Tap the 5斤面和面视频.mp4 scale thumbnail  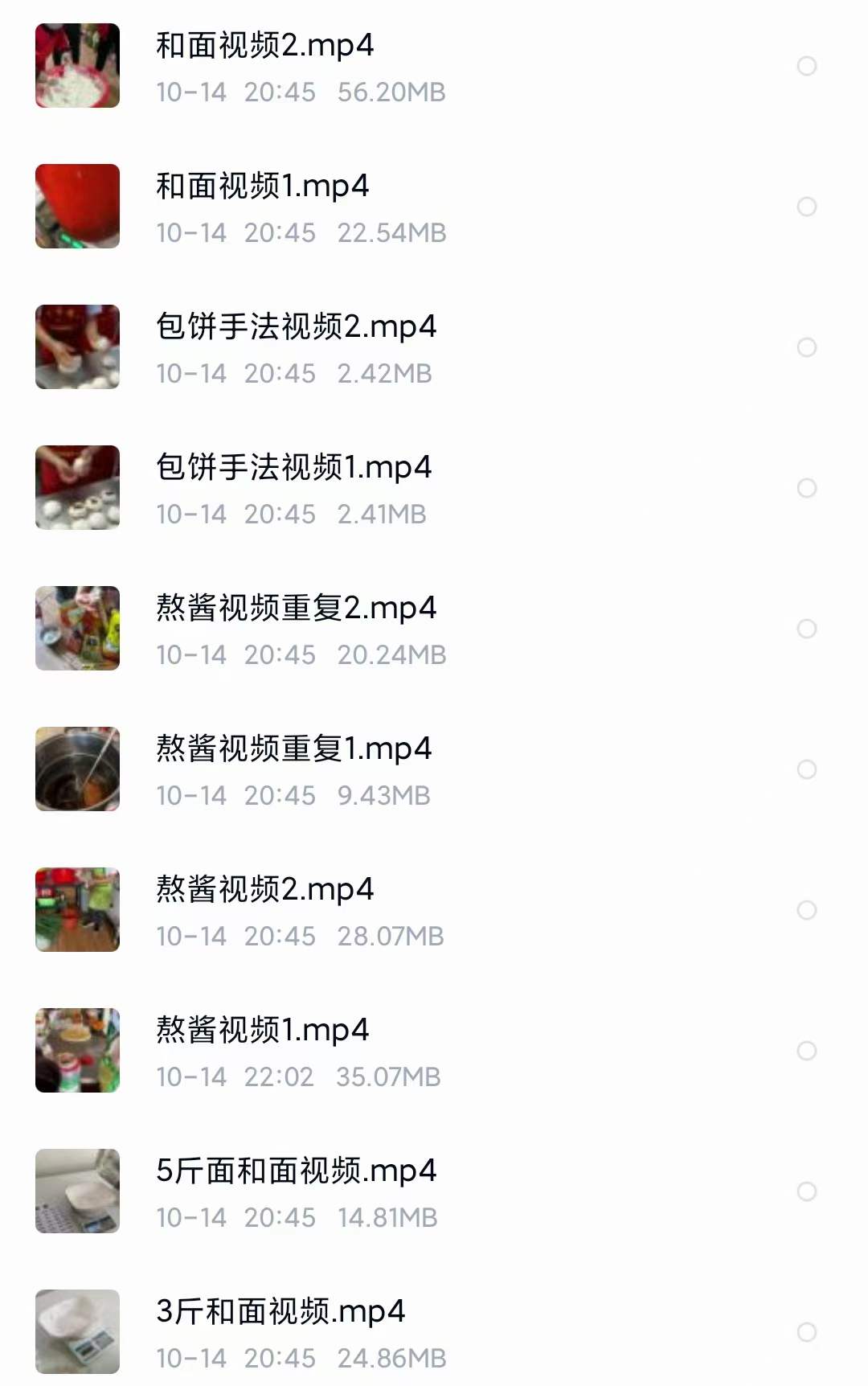pyautogui.click(x=76, y=1191)
